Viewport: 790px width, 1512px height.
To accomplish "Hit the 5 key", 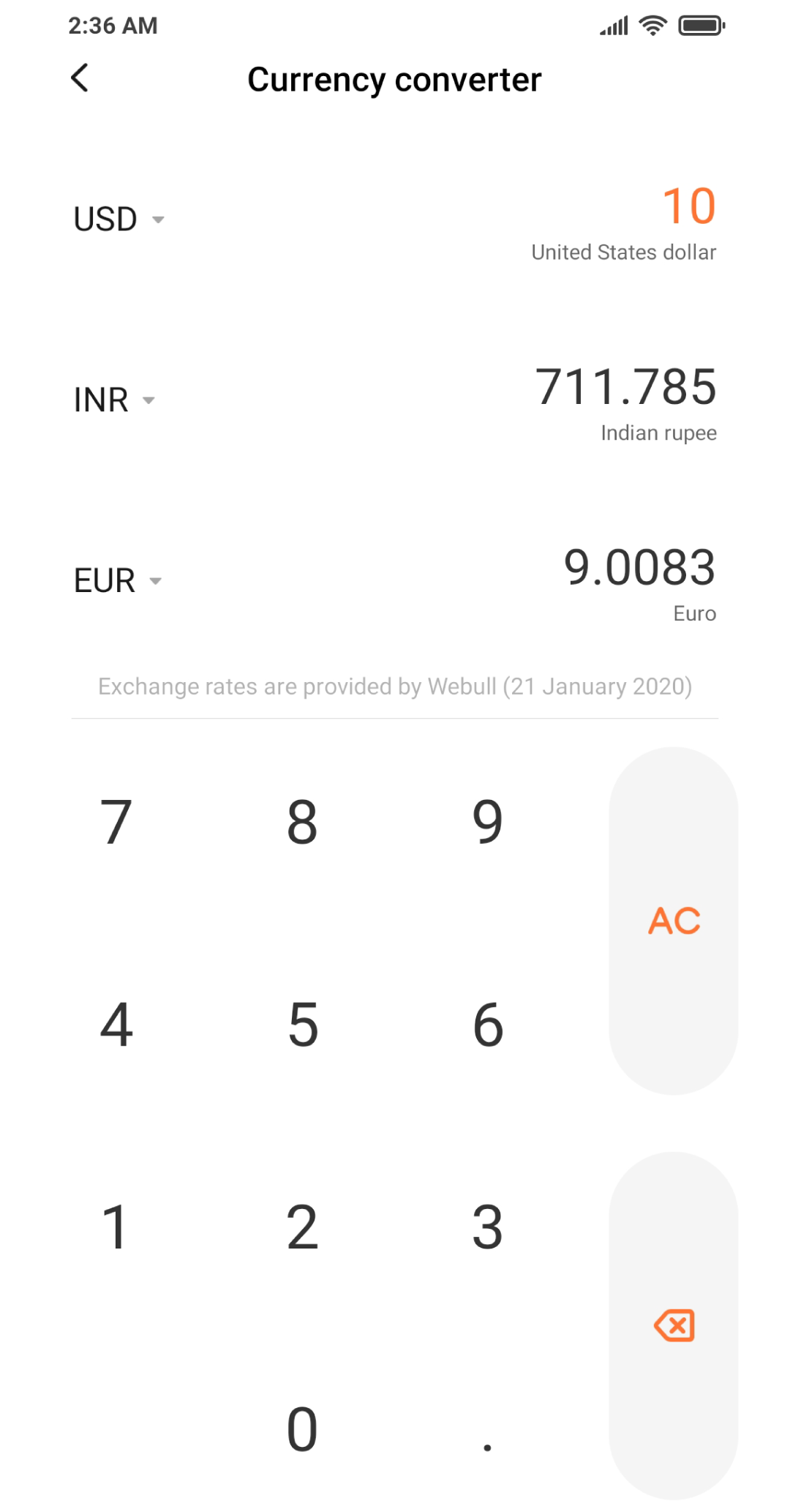I will (302, 1025).
